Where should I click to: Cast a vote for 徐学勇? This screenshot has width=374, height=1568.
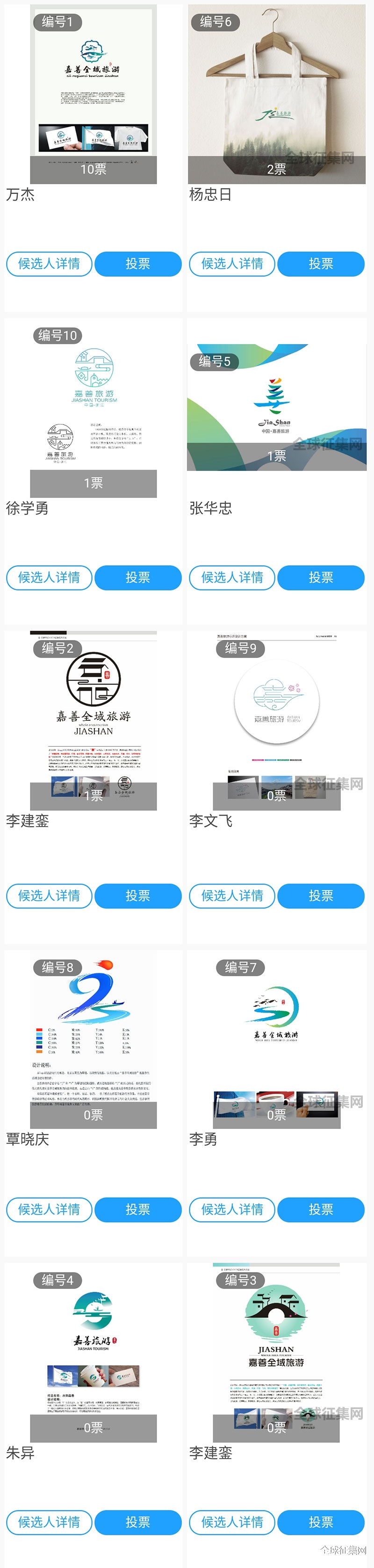point(137,578)
